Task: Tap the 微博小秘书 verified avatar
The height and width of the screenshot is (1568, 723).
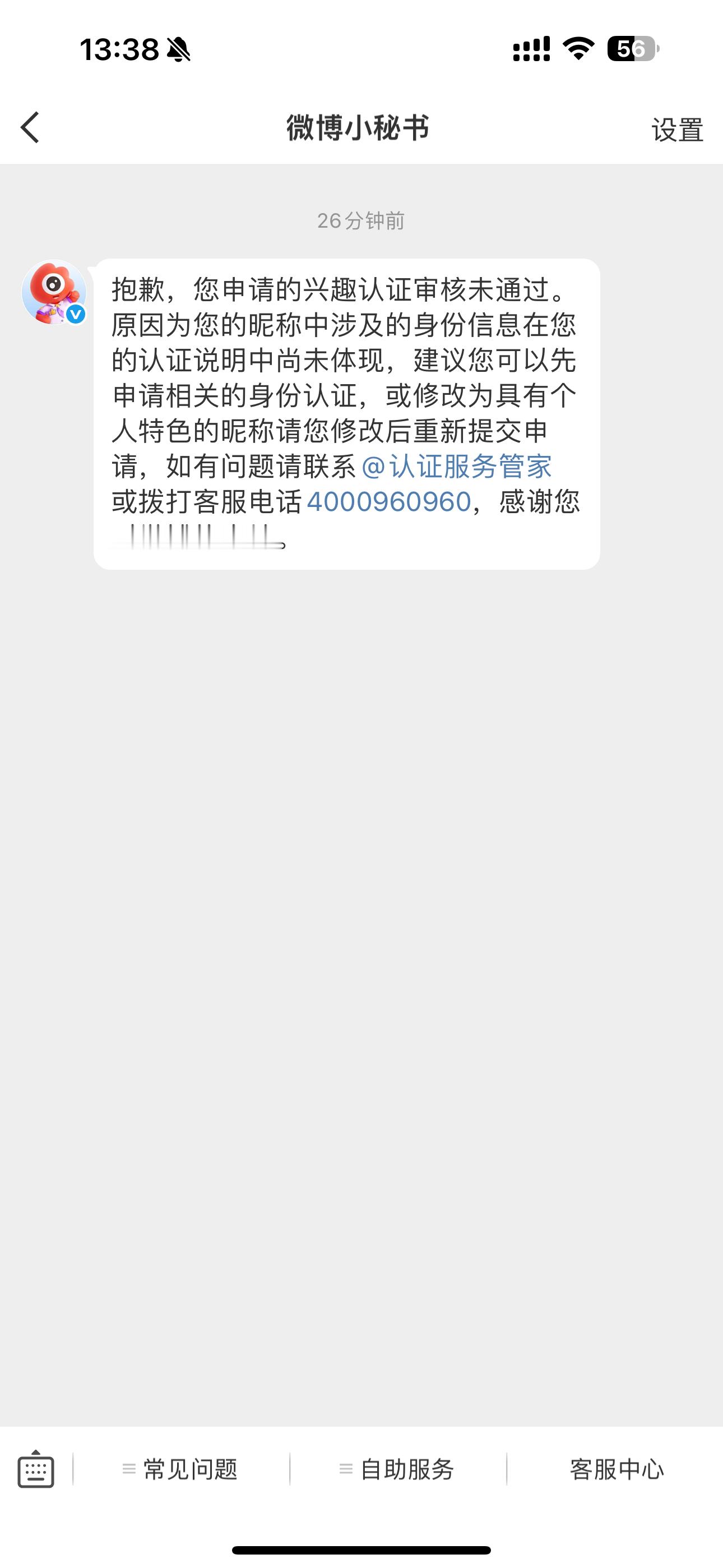Action: pos(54,292)
